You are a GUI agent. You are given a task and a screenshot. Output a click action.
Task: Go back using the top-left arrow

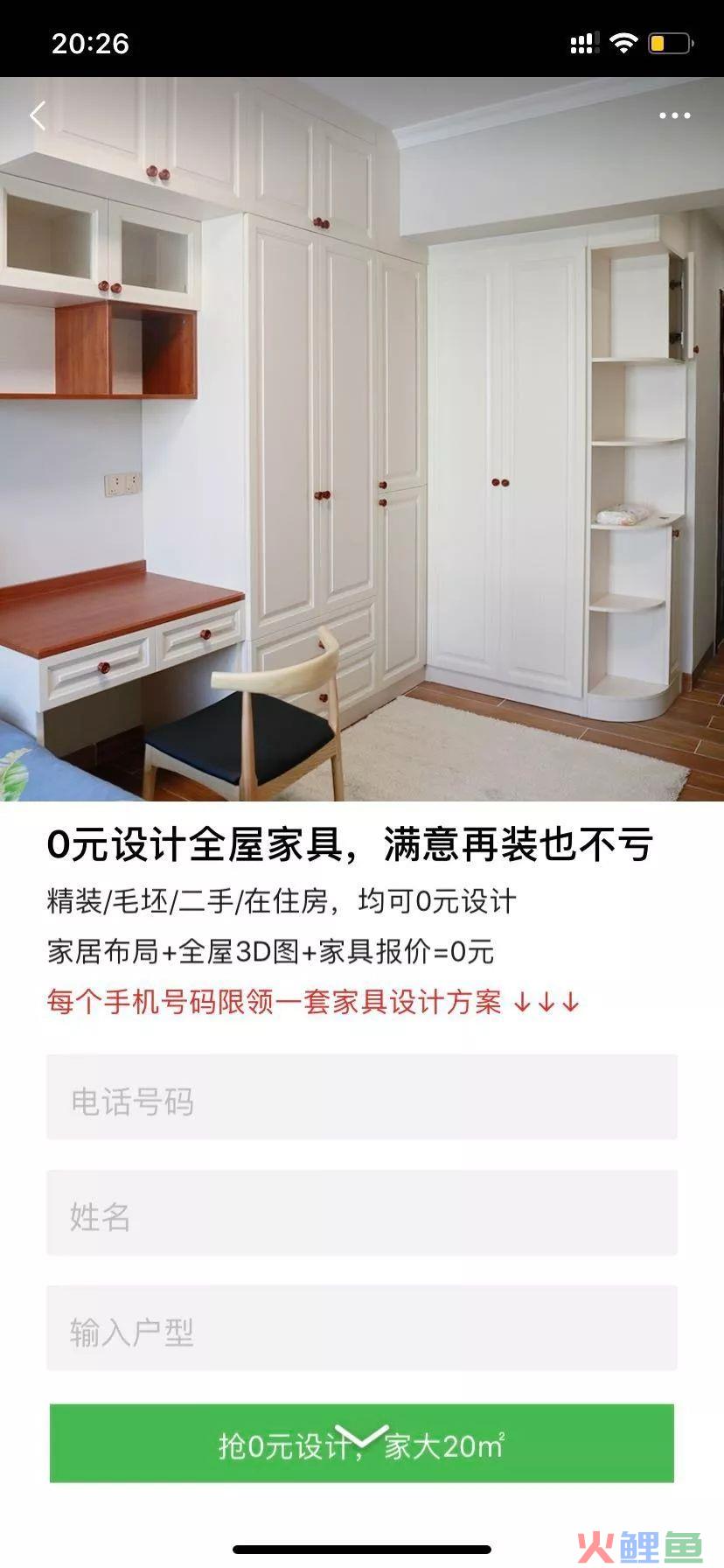pos(38,115)
